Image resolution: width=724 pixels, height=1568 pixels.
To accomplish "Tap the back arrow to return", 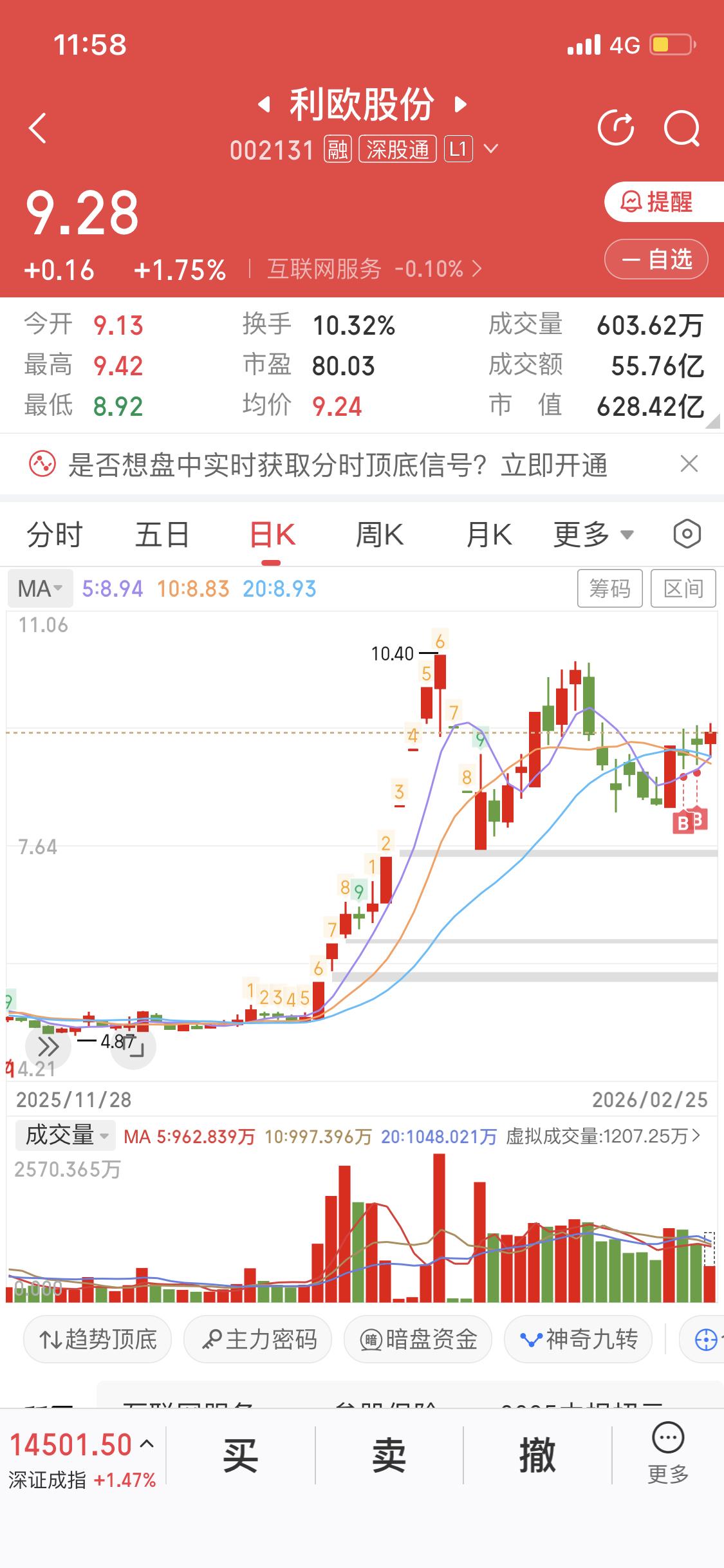I will click(37, 127).
